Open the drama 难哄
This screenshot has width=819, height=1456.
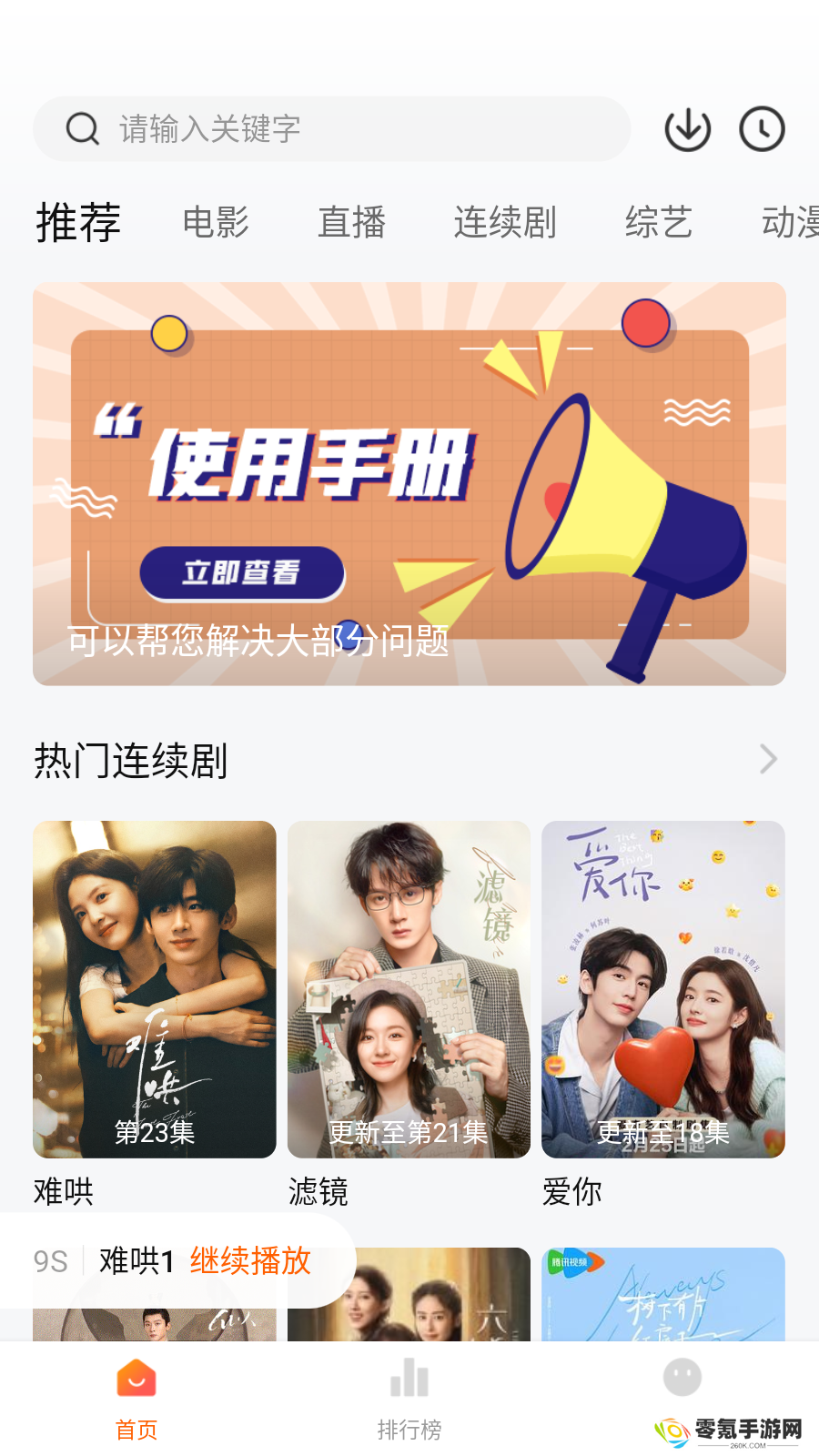point(155,989)
